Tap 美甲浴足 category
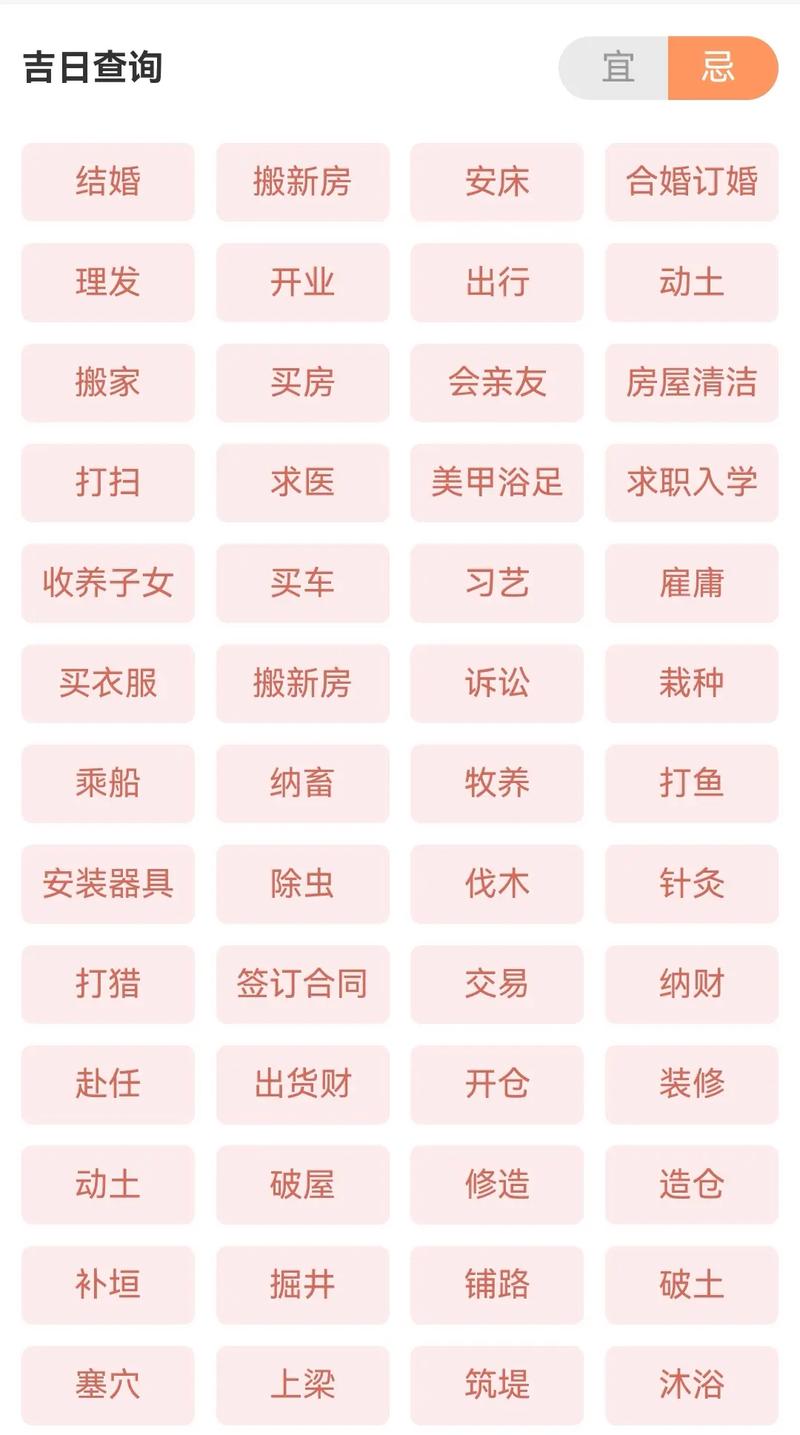The image size is (800, 1435). (x=497, y=483)
